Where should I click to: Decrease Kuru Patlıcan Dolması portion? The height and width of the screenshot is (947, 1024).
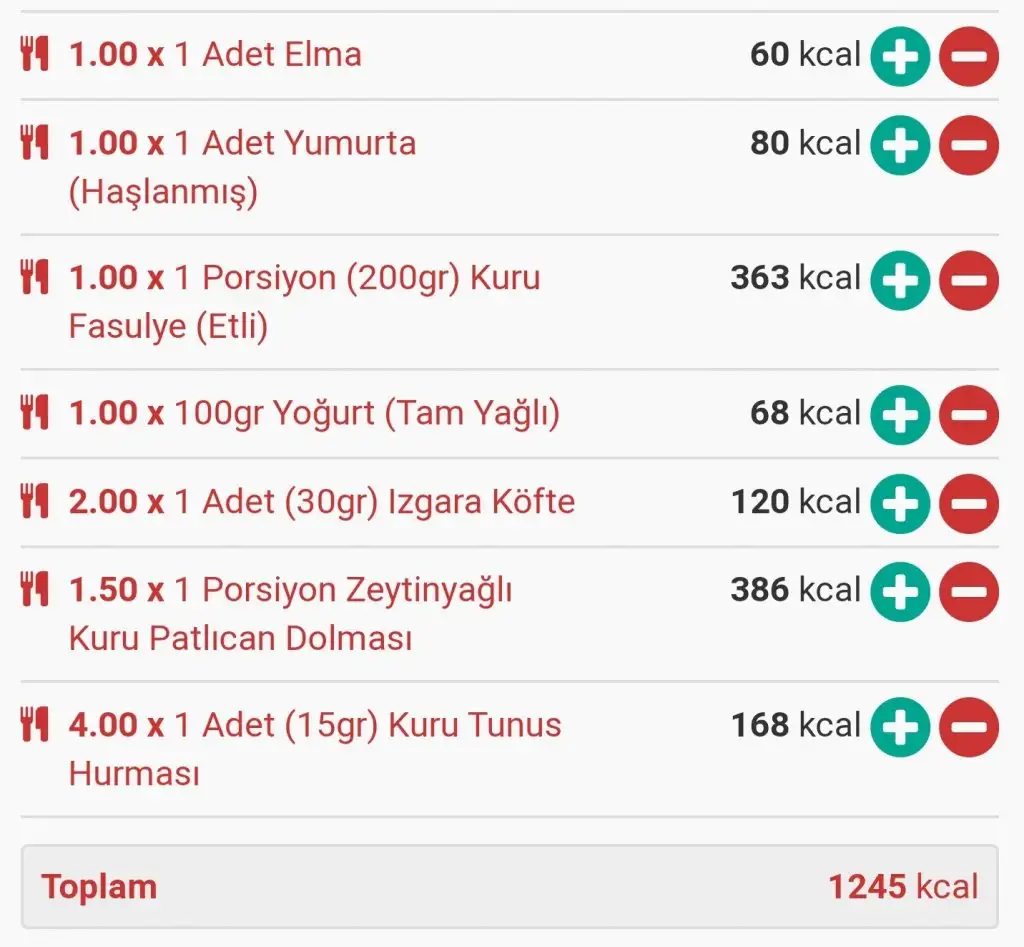coord(968,592)
